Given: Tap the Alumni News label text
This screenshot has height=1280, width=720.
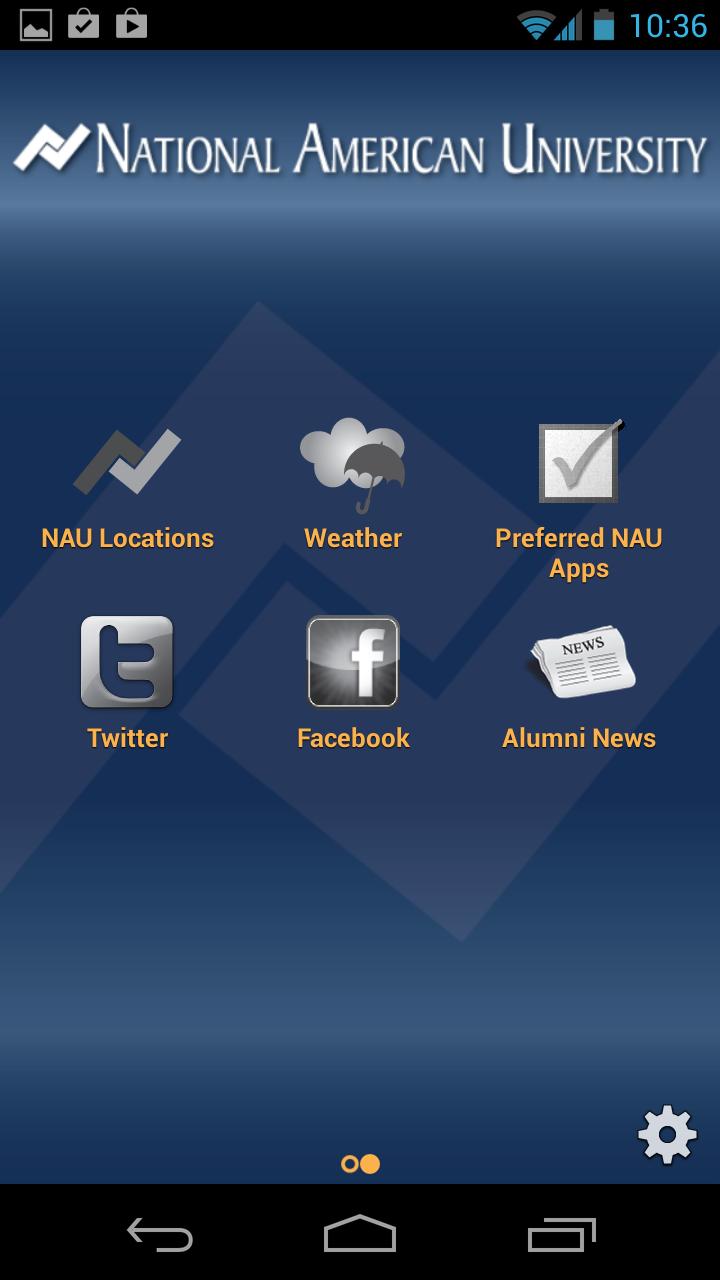Looking at the screenshot, I should pyautogui.click(x=578, y=737).
